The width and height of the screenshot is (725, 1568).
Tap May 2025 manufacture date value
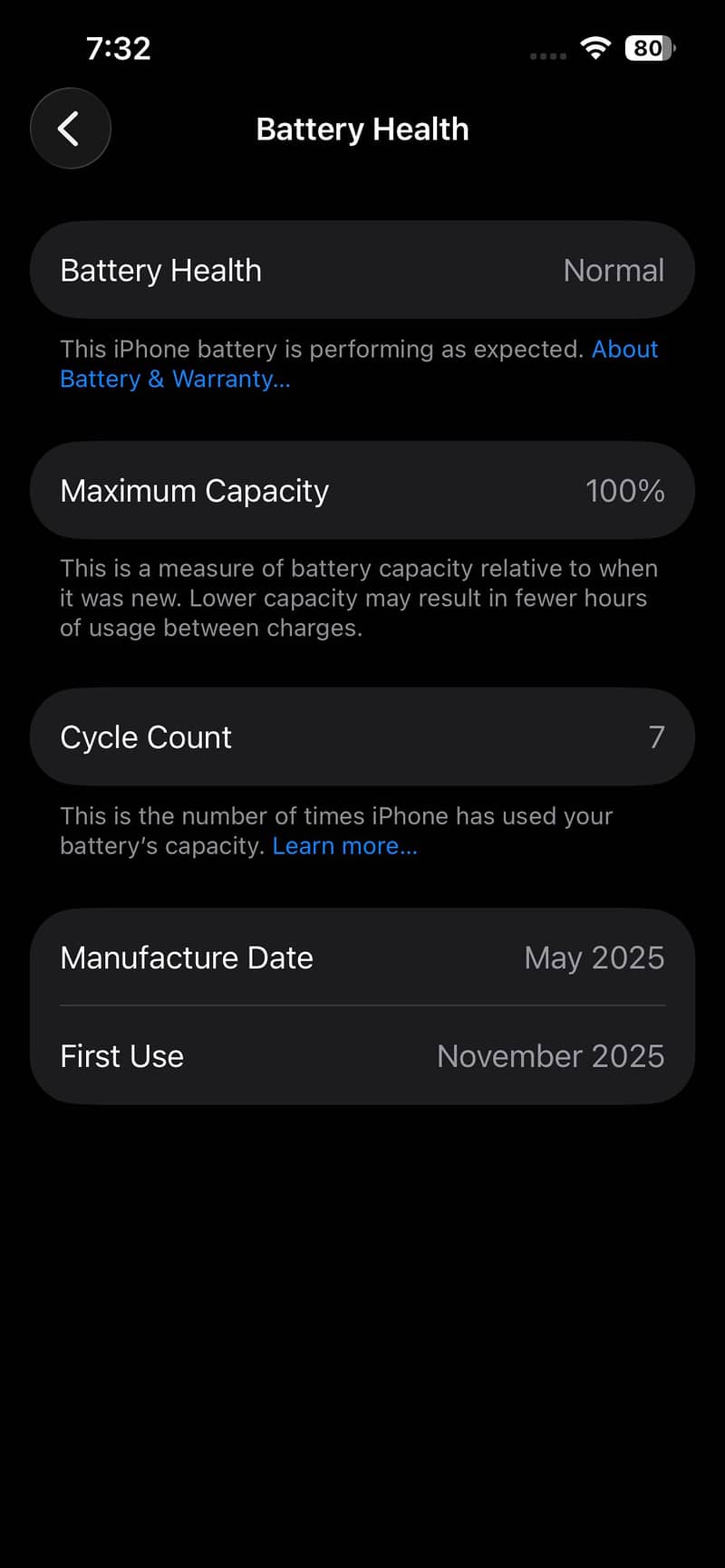594,957
